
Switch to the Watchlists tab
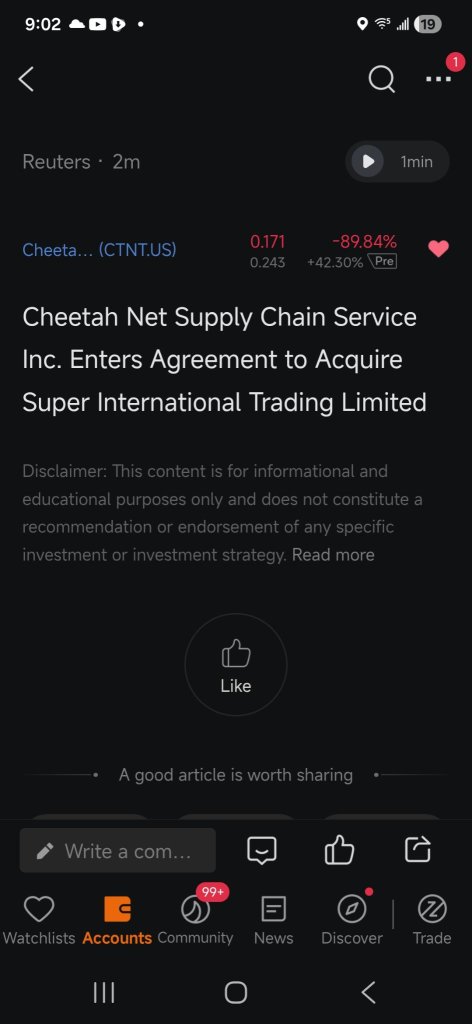tap(39, 921)
